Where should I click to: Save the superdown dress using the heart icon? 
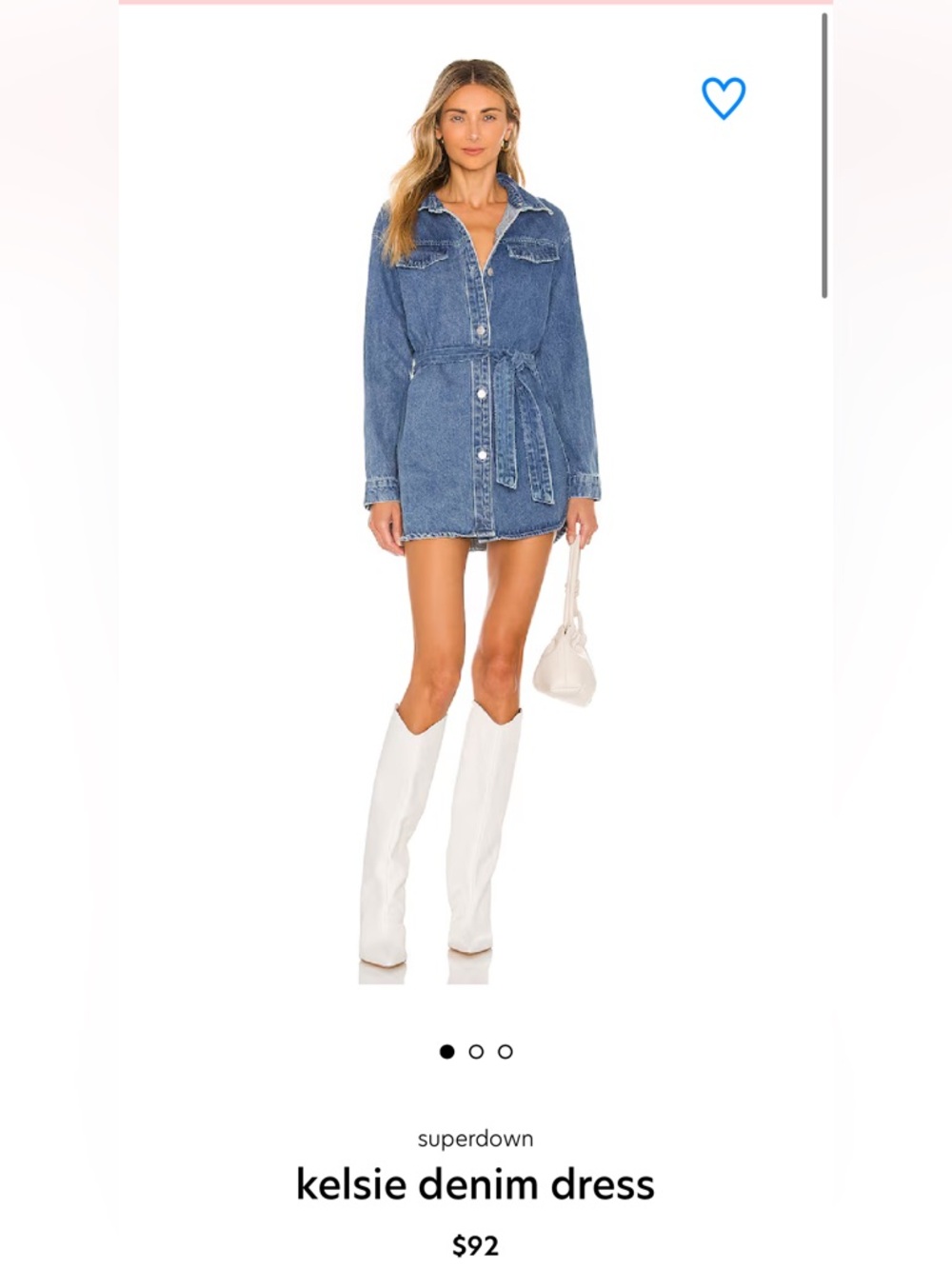pos(723,99)
